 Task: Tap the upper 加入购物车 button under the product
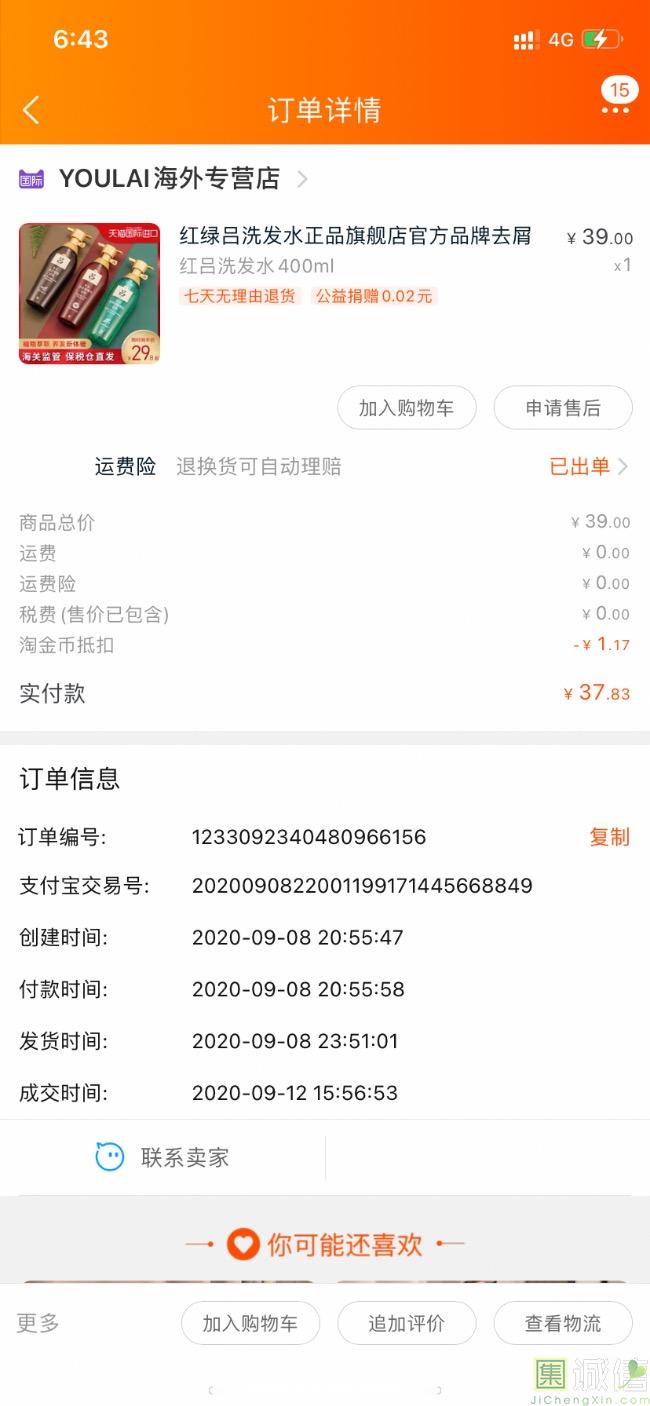coord(406,408)
